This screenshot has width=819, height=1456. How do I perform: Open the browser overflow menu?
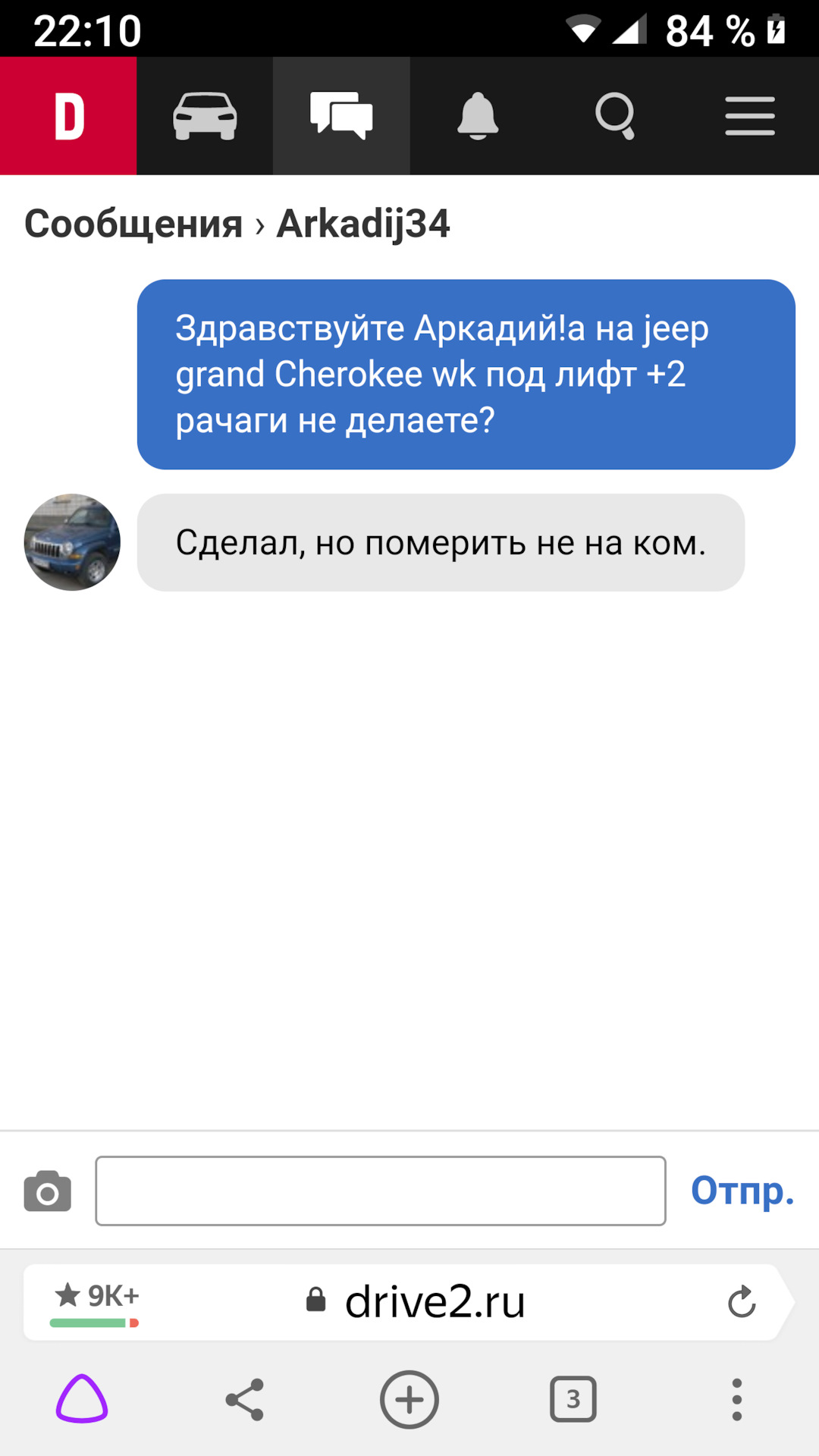tap(736, 1399)
